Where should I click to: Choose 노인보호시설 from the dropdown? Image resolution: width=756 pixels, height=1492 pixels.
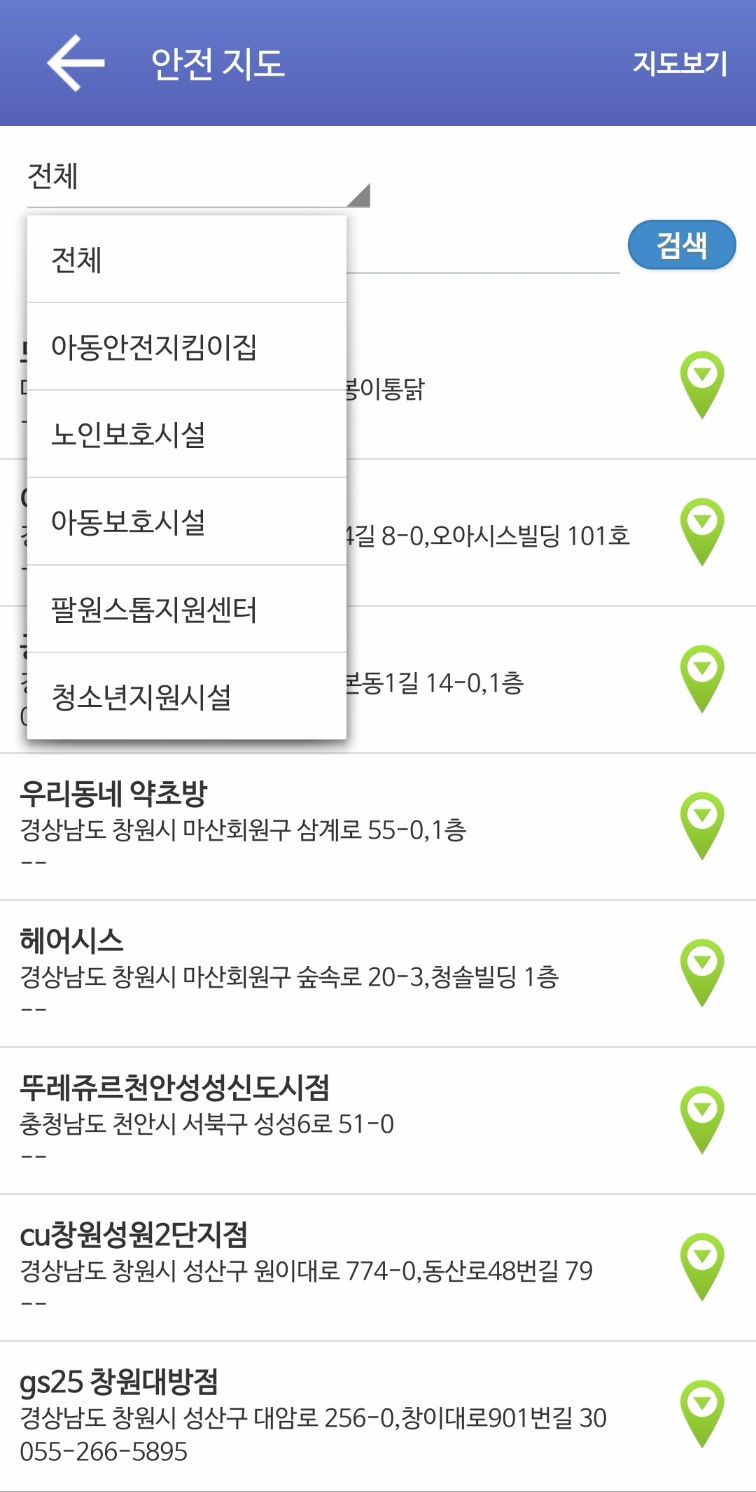pyautogui.click(x=187, y=434)
